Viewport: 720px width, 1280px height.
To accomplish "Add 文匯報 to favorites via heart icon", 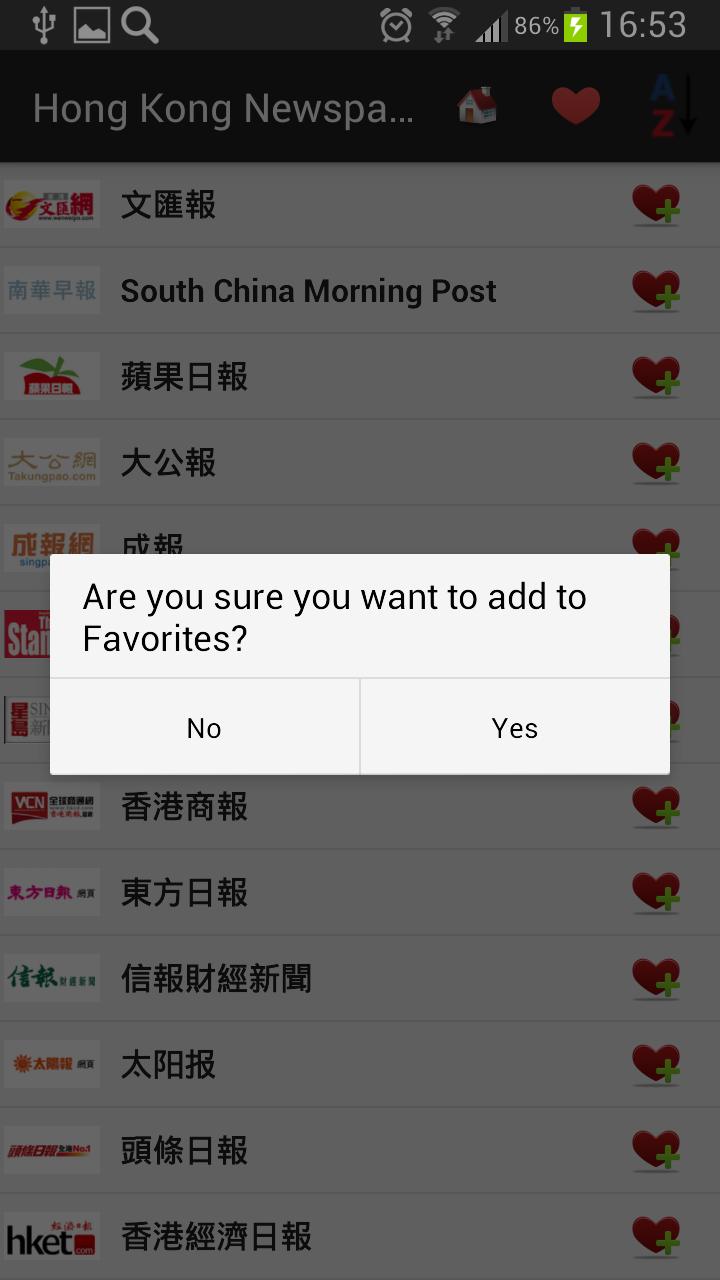I will [x=656, y=204].
